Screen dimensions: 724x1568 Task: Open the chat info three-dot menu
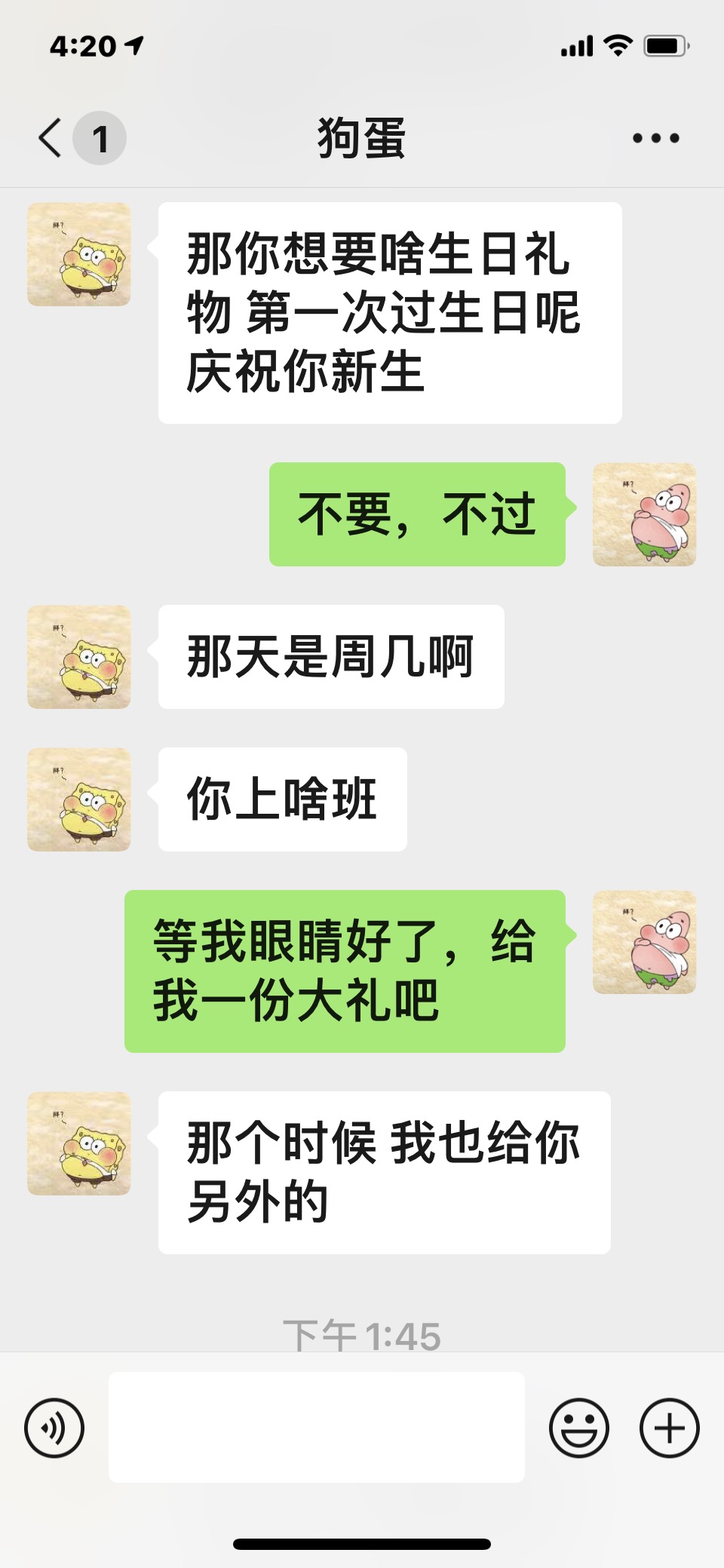click(655, 138)
